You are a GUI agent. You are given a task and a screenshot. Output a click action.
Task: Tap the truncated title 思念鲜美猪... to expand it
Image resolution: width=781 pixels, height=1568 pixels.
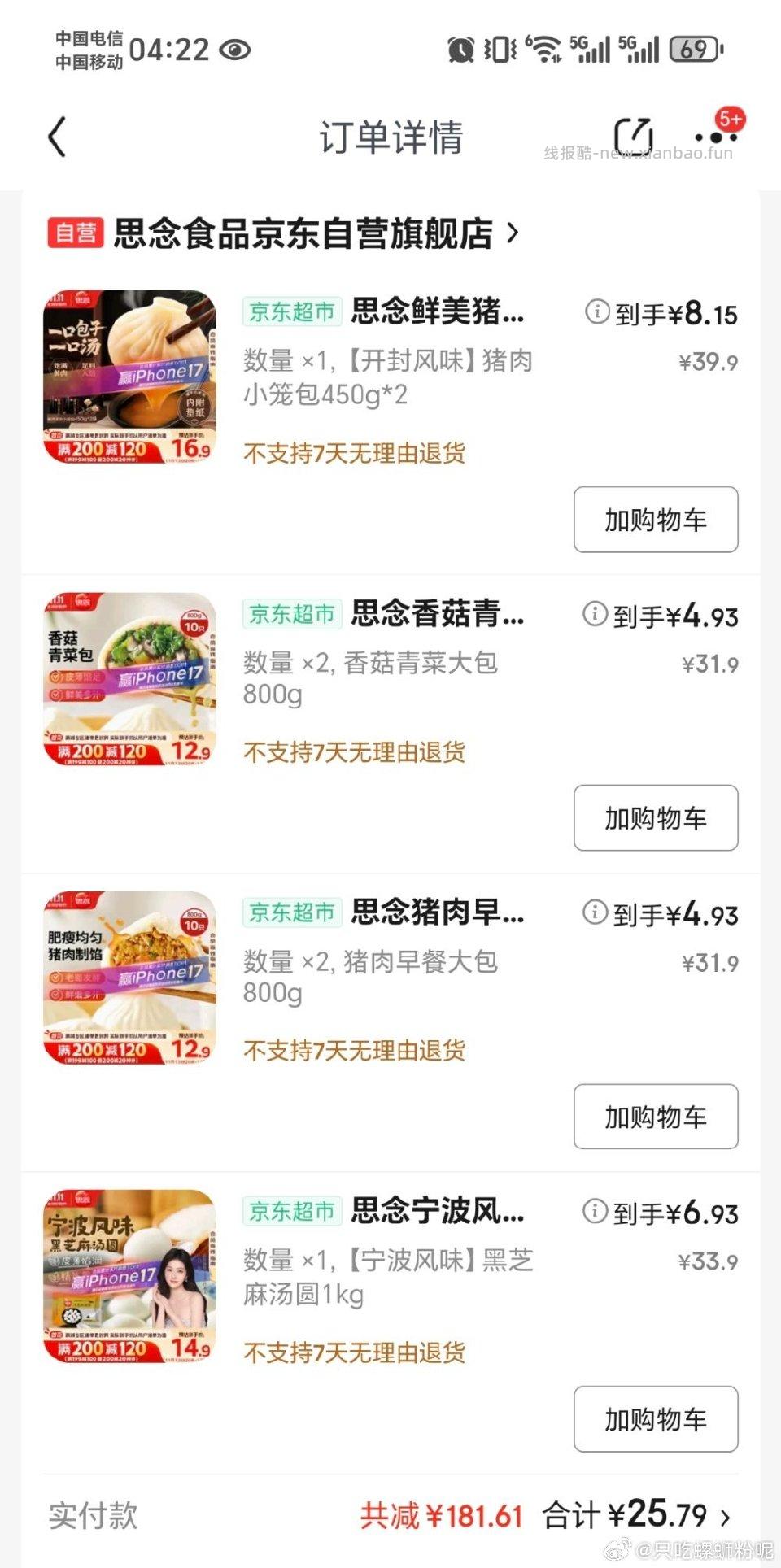pyautogui.click(x=439, y=313)
